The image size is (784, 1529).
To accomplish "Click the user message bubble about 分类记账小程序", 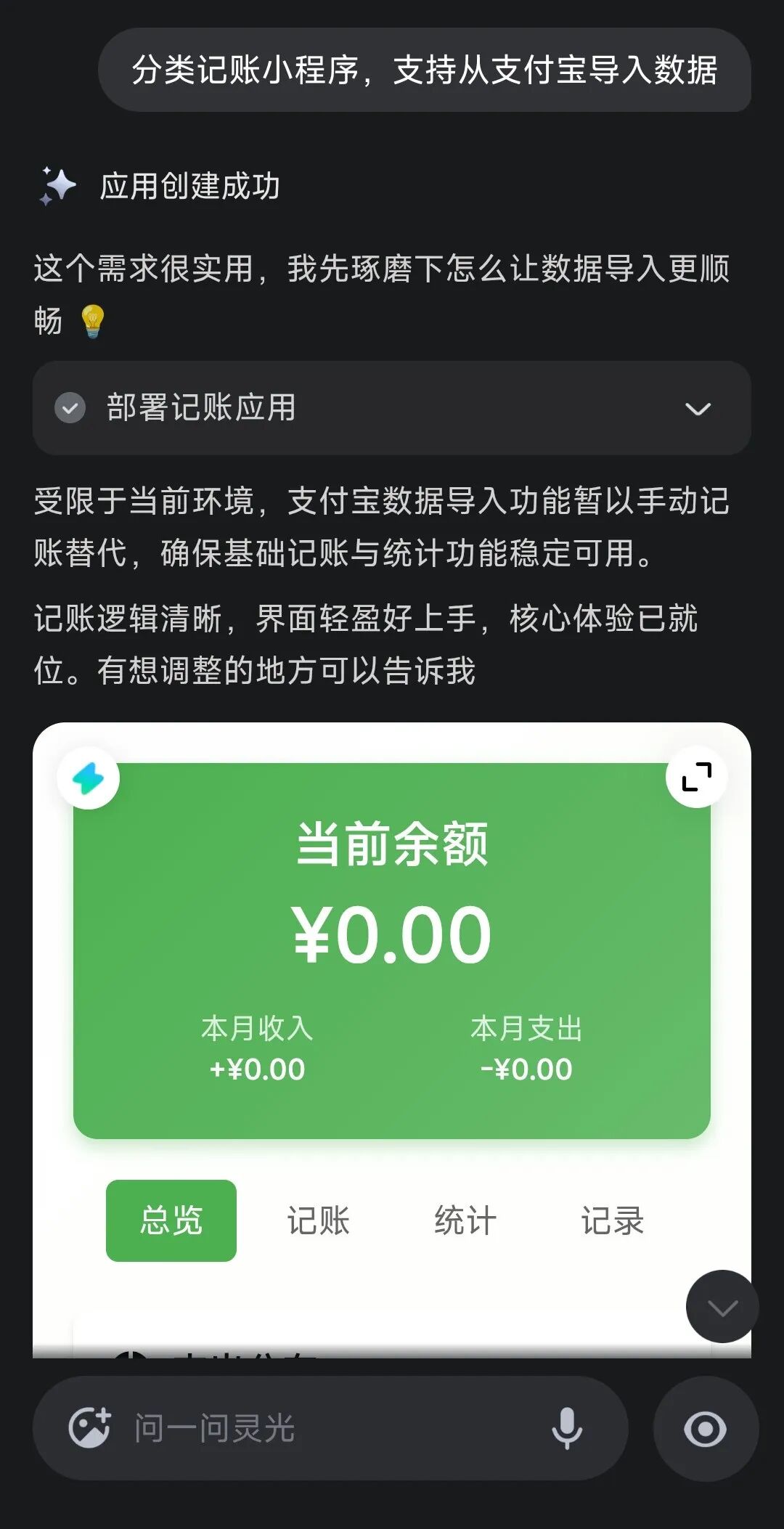I will (423, 70).
